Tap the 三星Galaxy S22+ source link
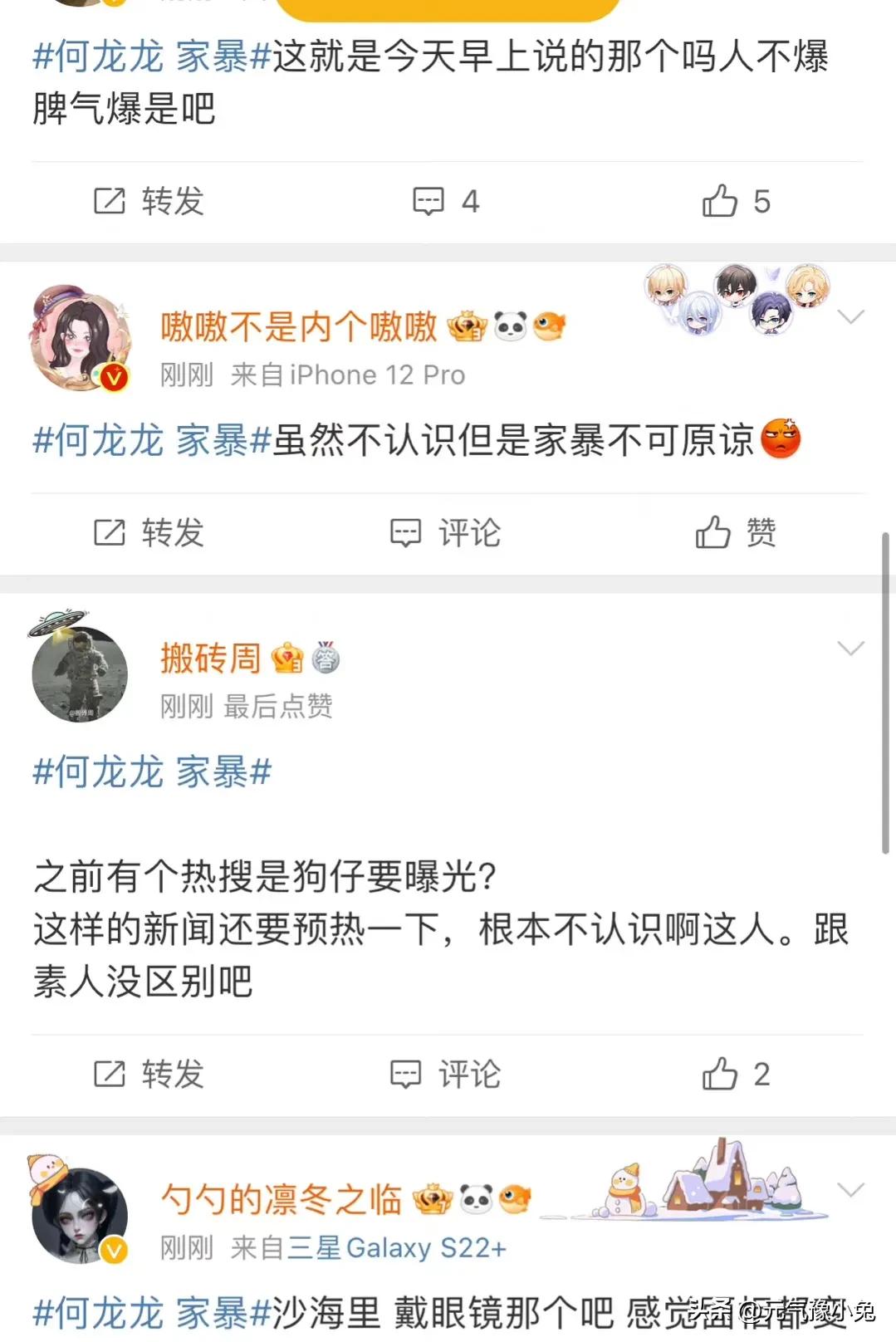The image size is (896, 1342). (396, 1247)
